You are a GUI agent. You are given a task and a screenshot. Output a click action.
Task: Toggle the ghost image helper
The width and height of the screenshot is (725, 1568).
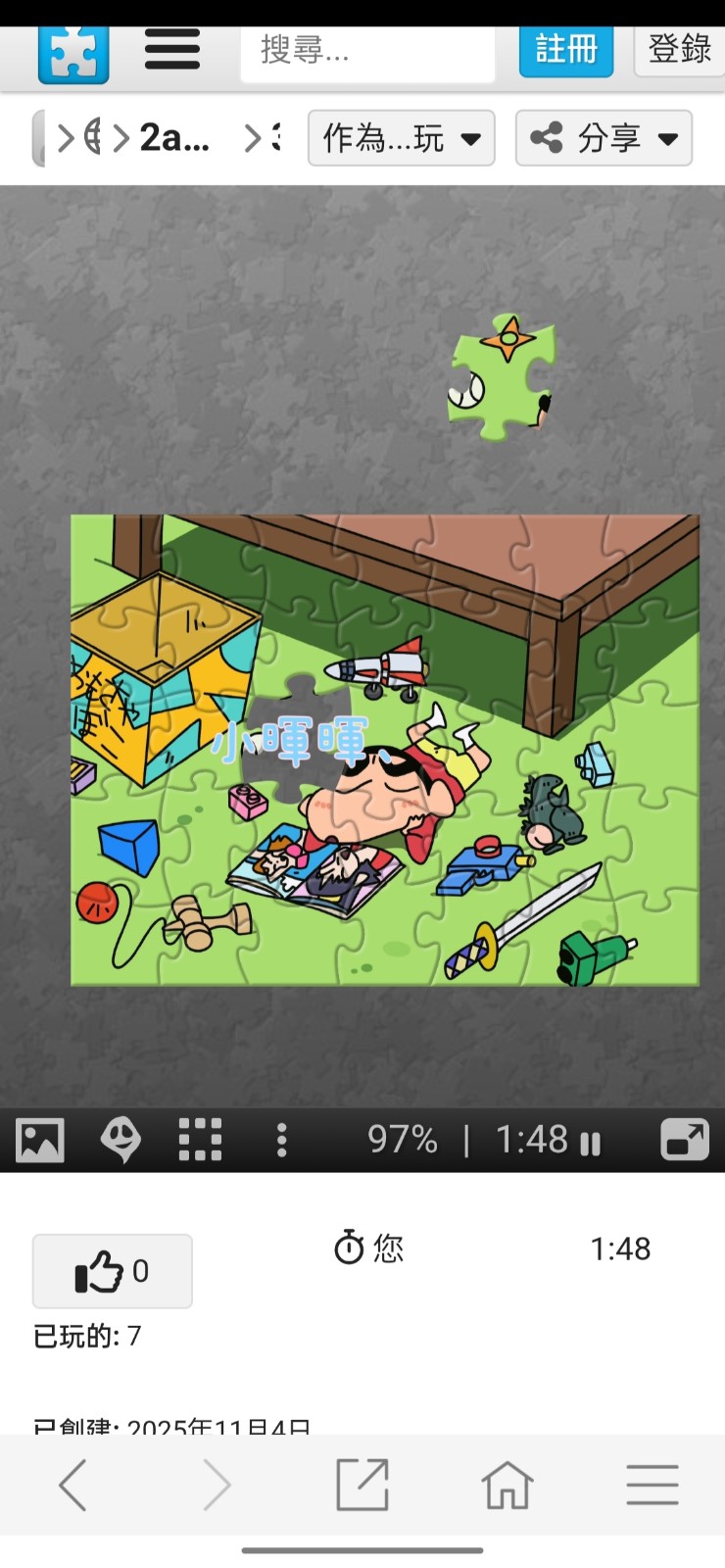(x=121, y=1140)
